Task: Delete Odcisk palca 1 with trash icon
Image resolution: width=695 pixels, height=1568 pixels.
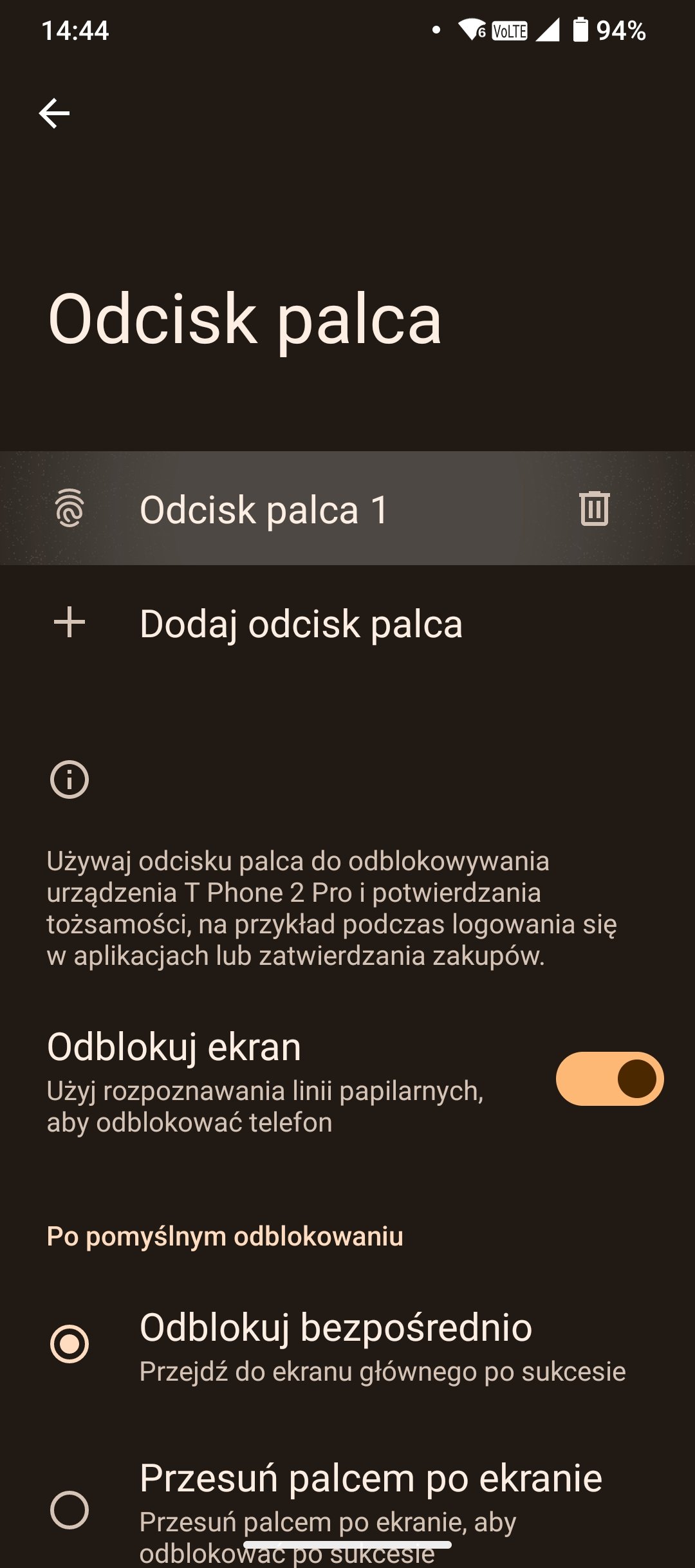Action: (594, 509)
